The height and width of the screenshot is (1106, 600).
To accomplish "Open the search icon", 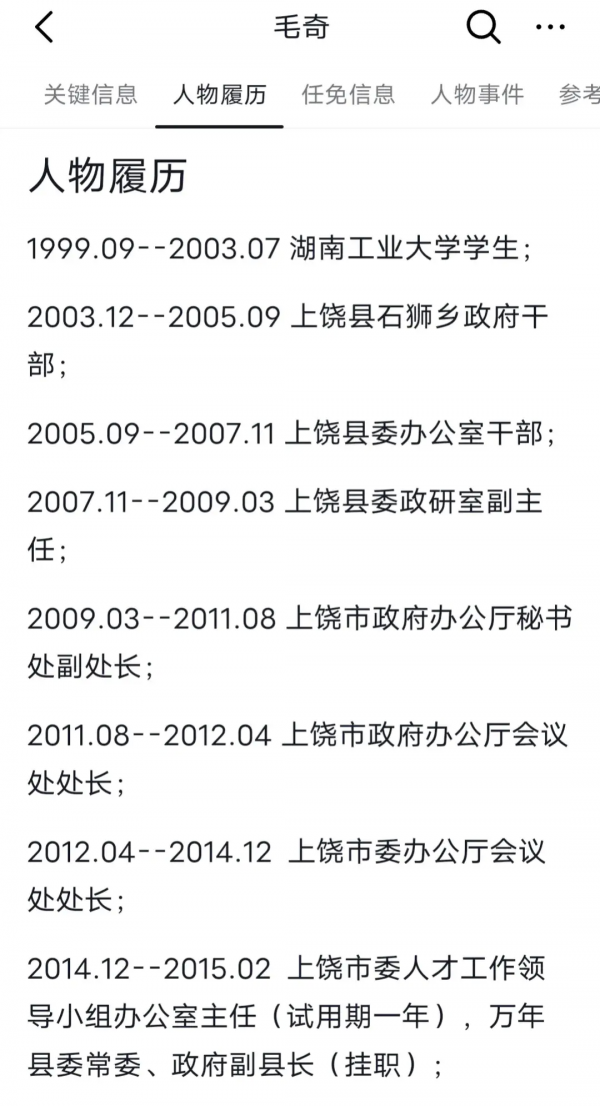I will (x=483, y=28).
